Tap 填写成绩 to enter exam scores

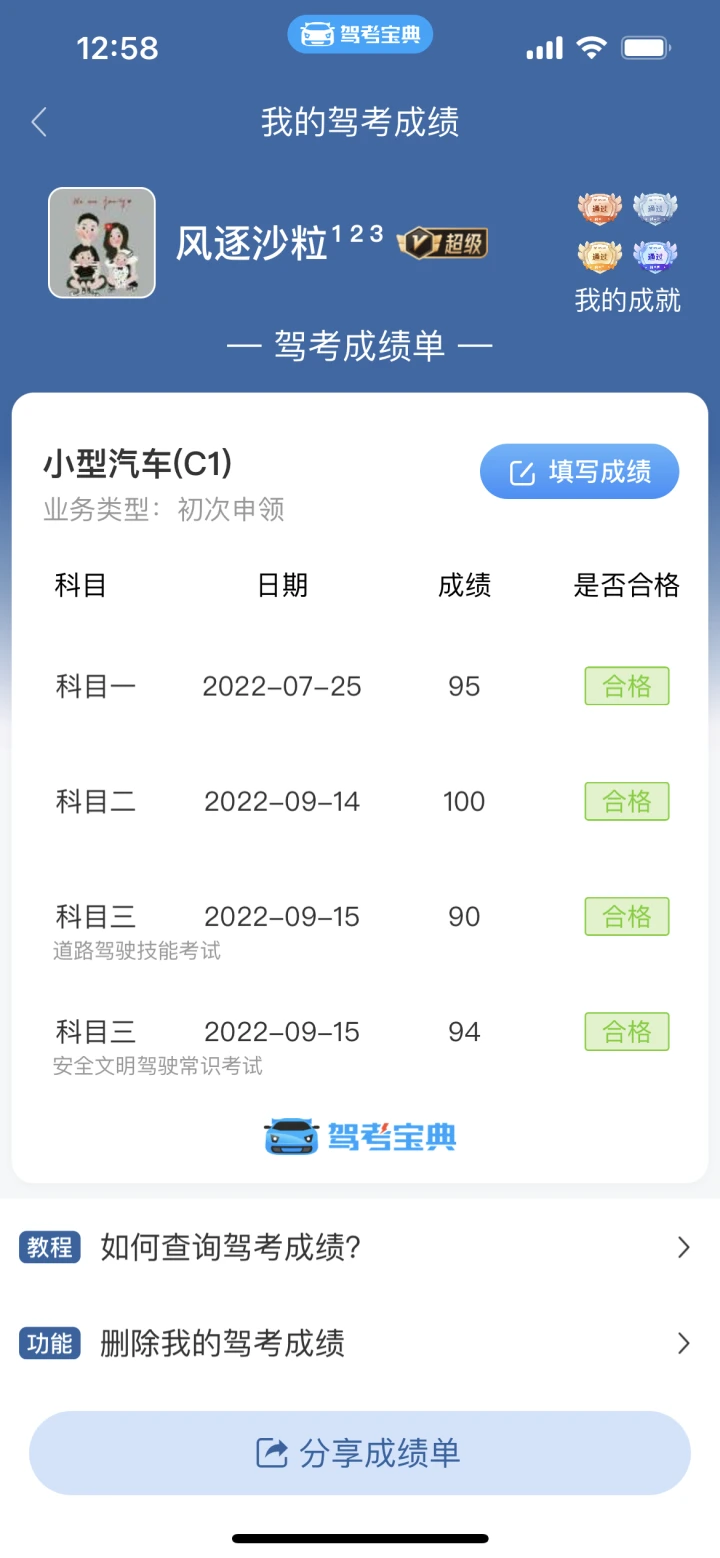[579, 471]
